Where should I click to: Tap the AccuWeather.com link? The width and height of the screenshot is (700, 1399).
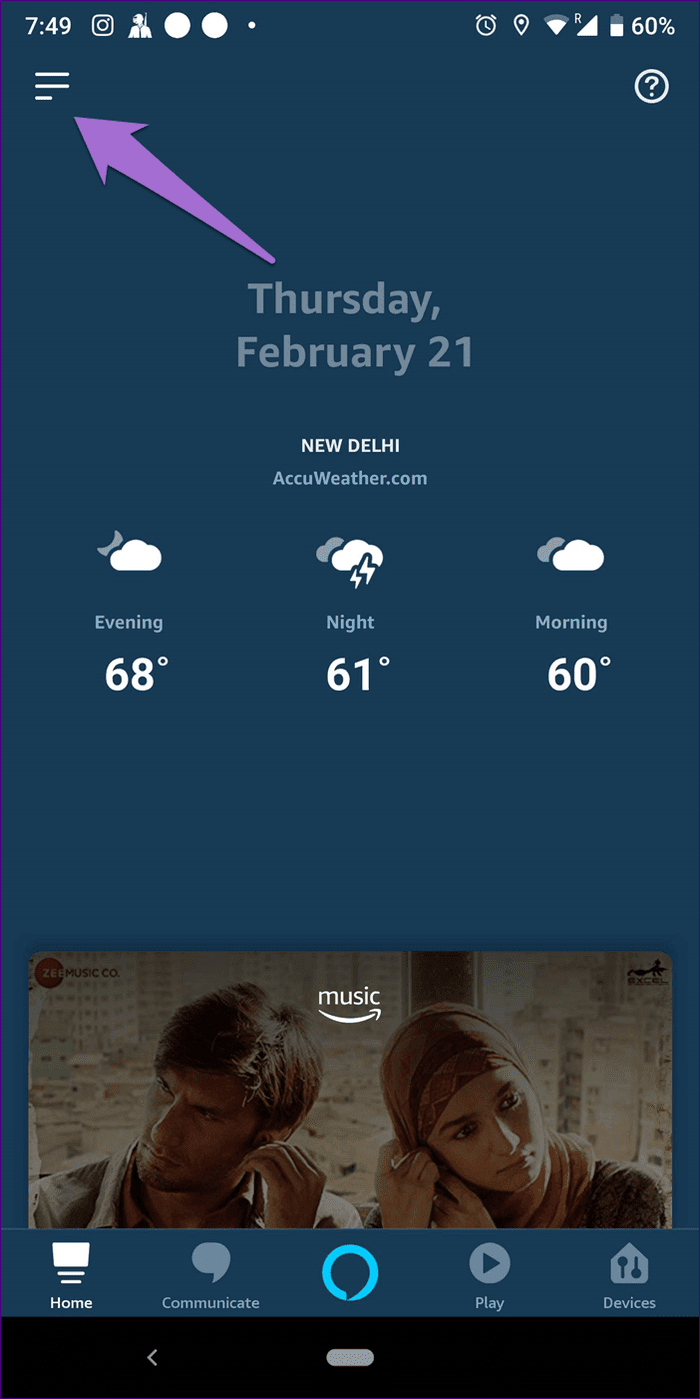pos(350,478)
